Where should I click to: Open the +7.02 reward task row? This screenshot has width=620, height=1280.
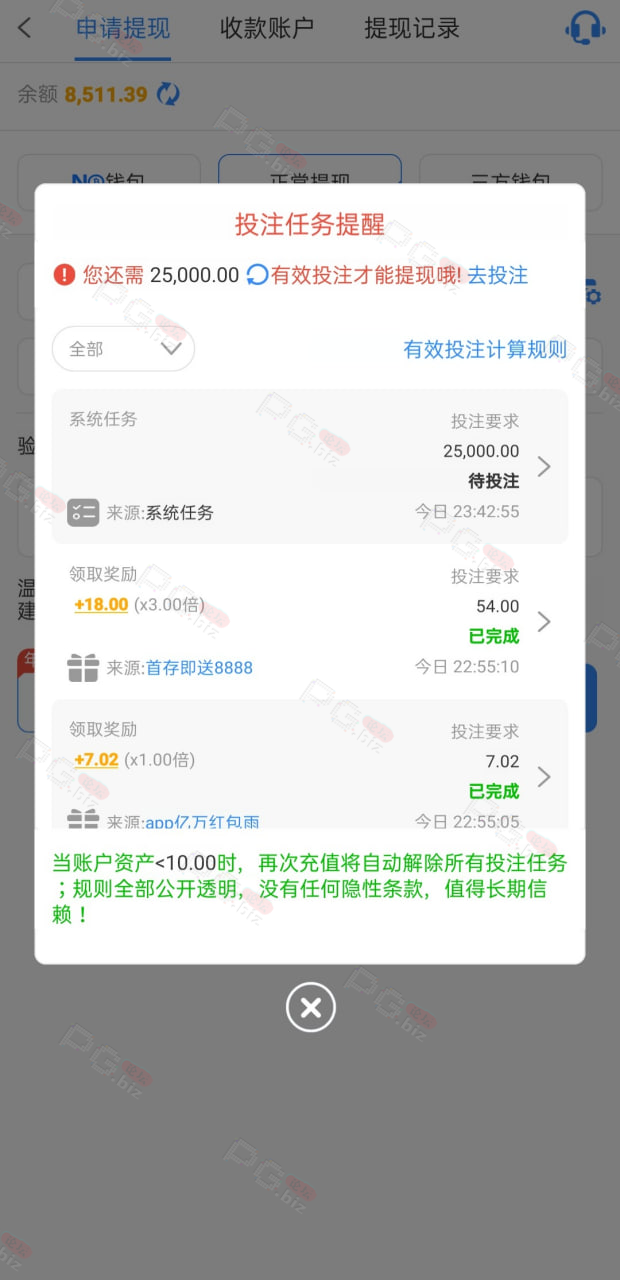click(x=310, y=765)
